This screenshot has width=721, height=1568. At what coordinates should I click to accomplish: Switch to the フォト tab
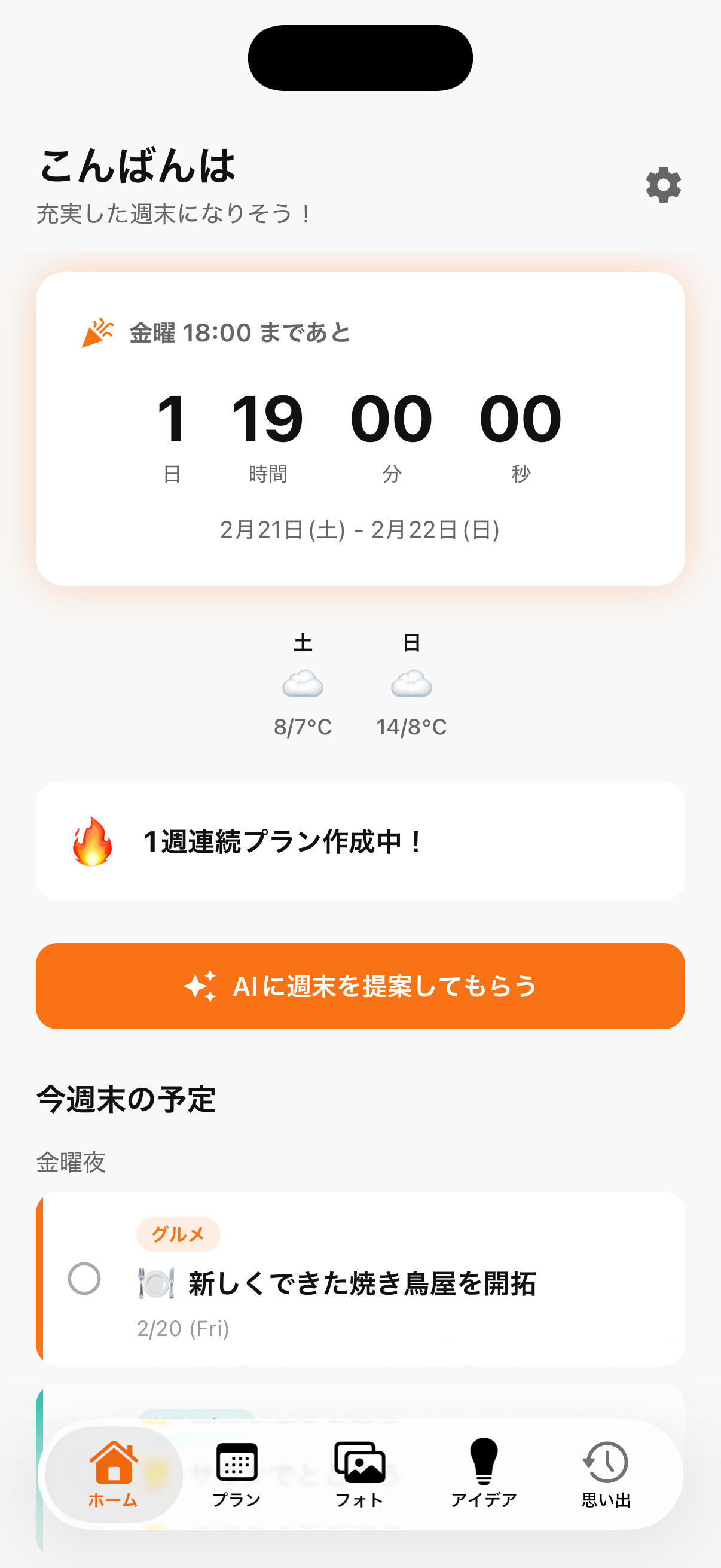(359, 1473)
